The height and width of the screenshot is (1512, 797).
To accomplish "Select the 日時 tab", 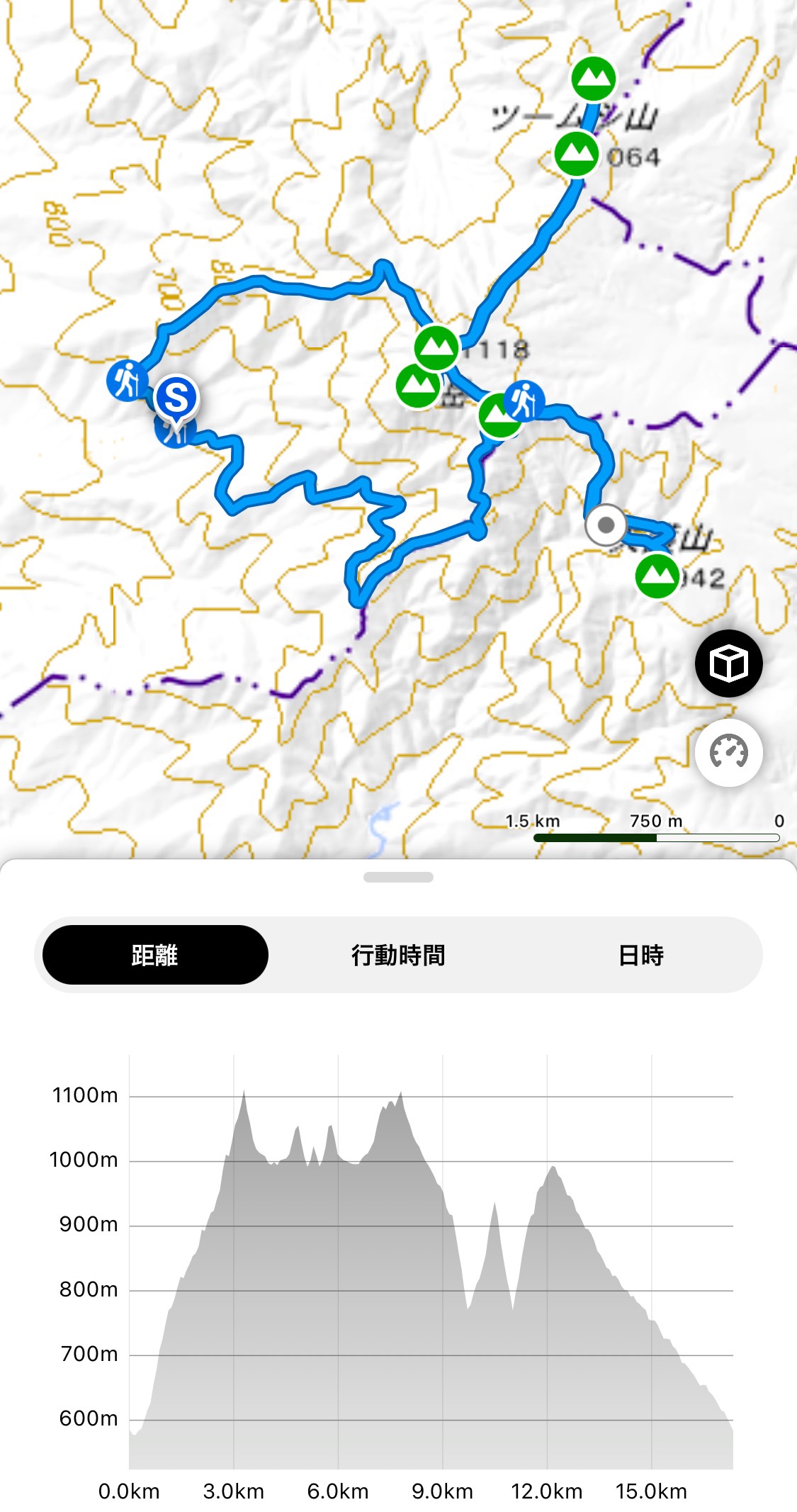I will click(640, 955).
